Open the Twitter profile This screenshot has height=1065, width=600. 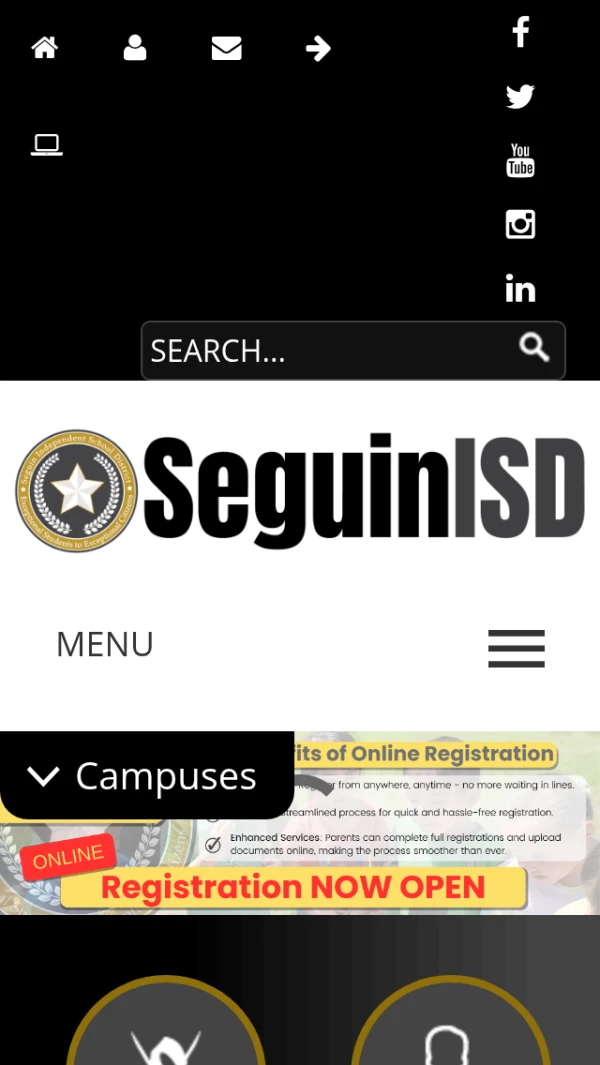pos(520,97)
